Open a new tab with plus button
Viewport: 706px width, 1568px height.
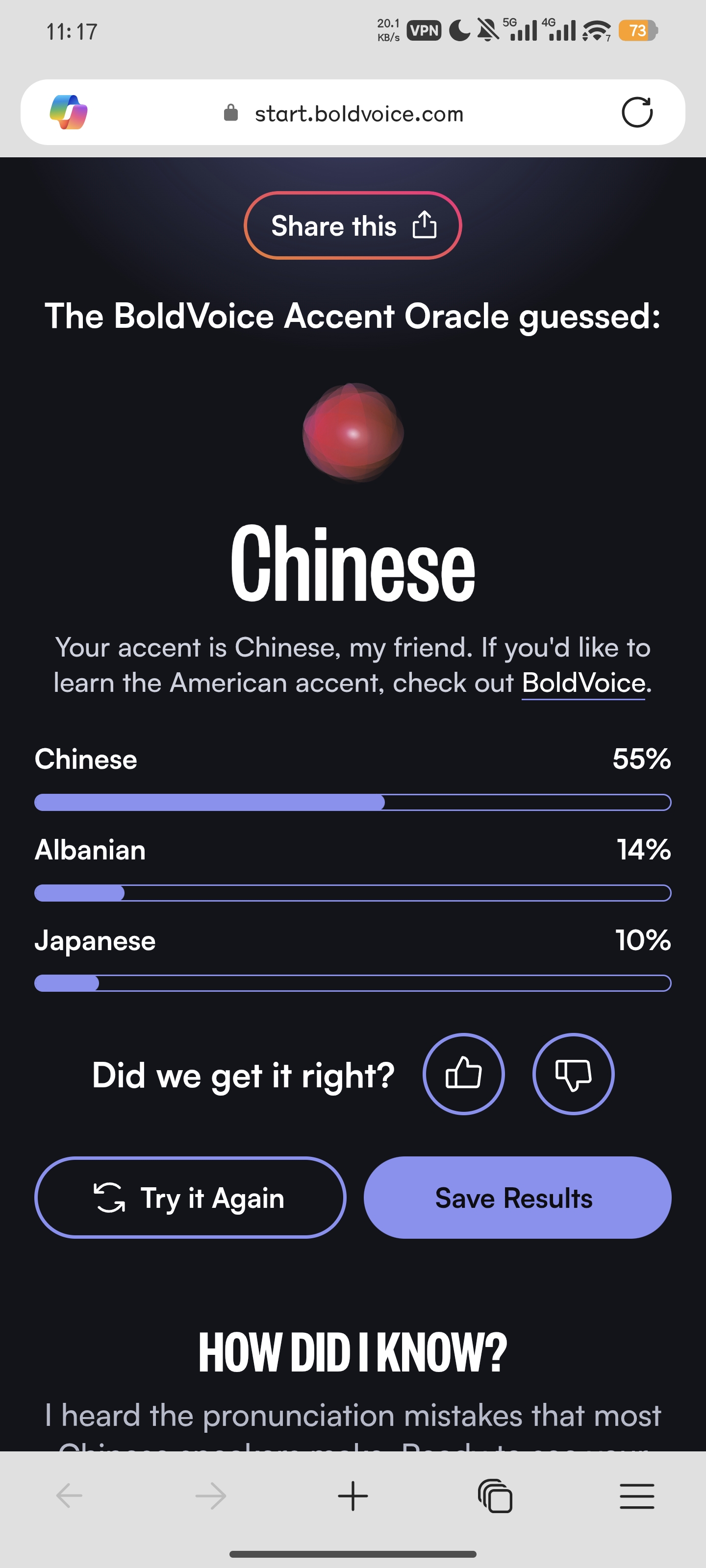(x=353, y=1495)
